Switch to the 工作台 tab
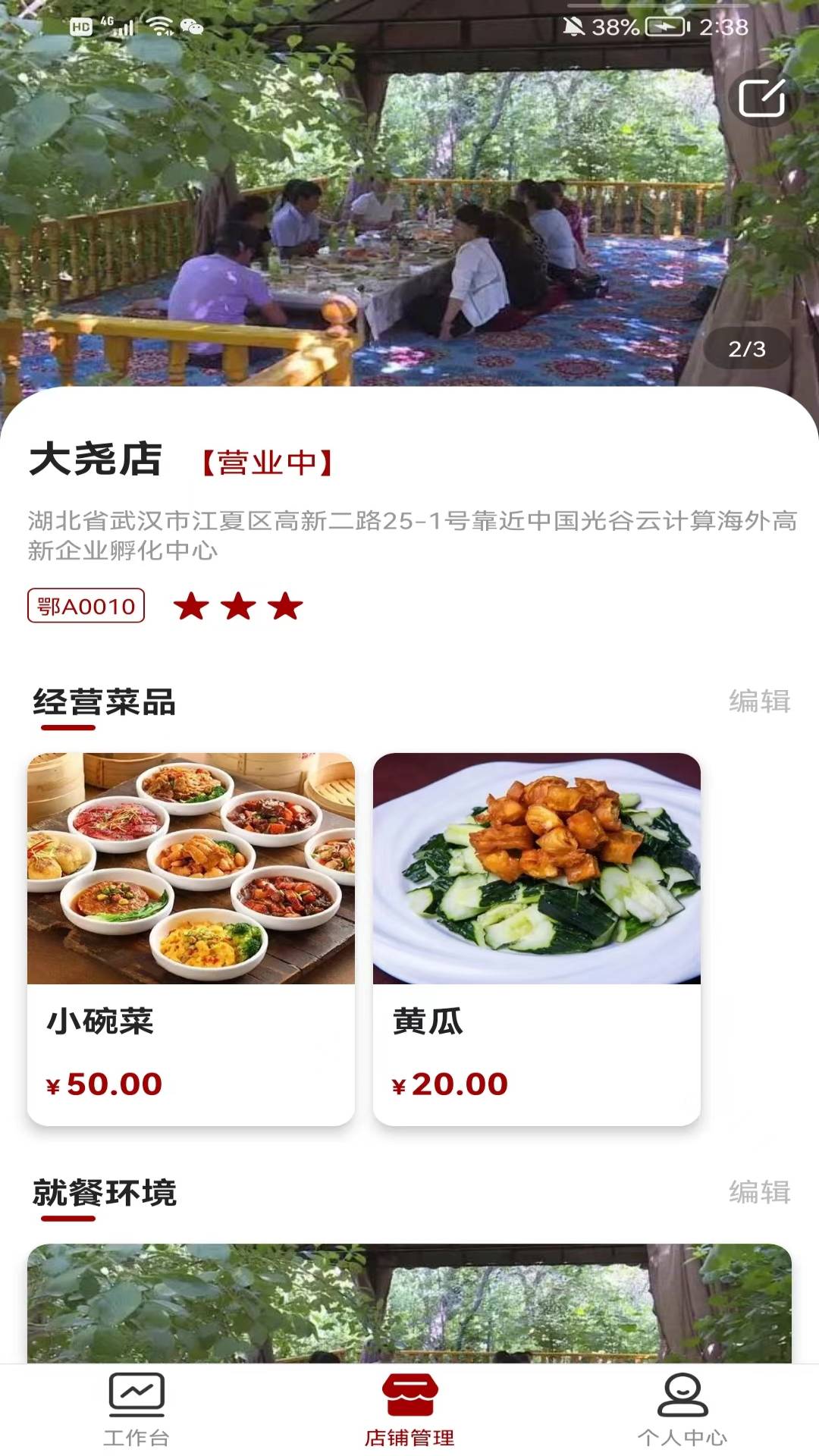819x1456 pixels. (136, 1410)
